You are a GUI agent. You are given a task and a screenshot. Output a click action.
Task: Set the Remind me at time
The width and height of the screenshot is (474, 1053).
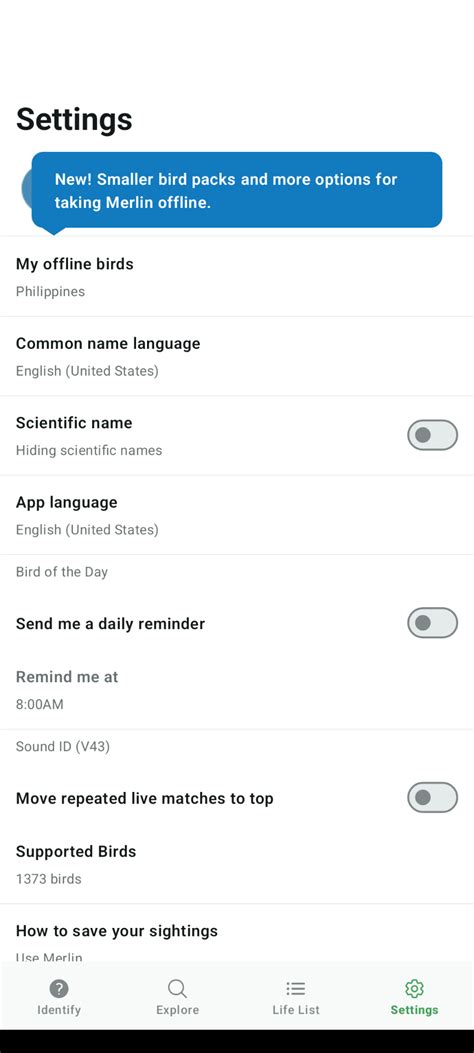(x=237, y=690)
